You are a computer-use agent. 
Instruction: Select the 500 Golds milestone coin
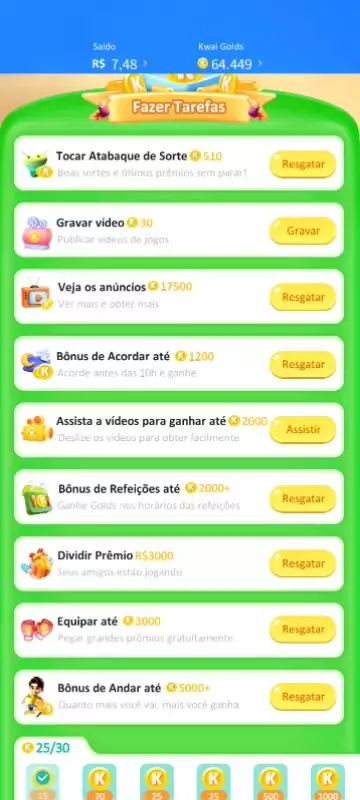(x=270, y=782)
